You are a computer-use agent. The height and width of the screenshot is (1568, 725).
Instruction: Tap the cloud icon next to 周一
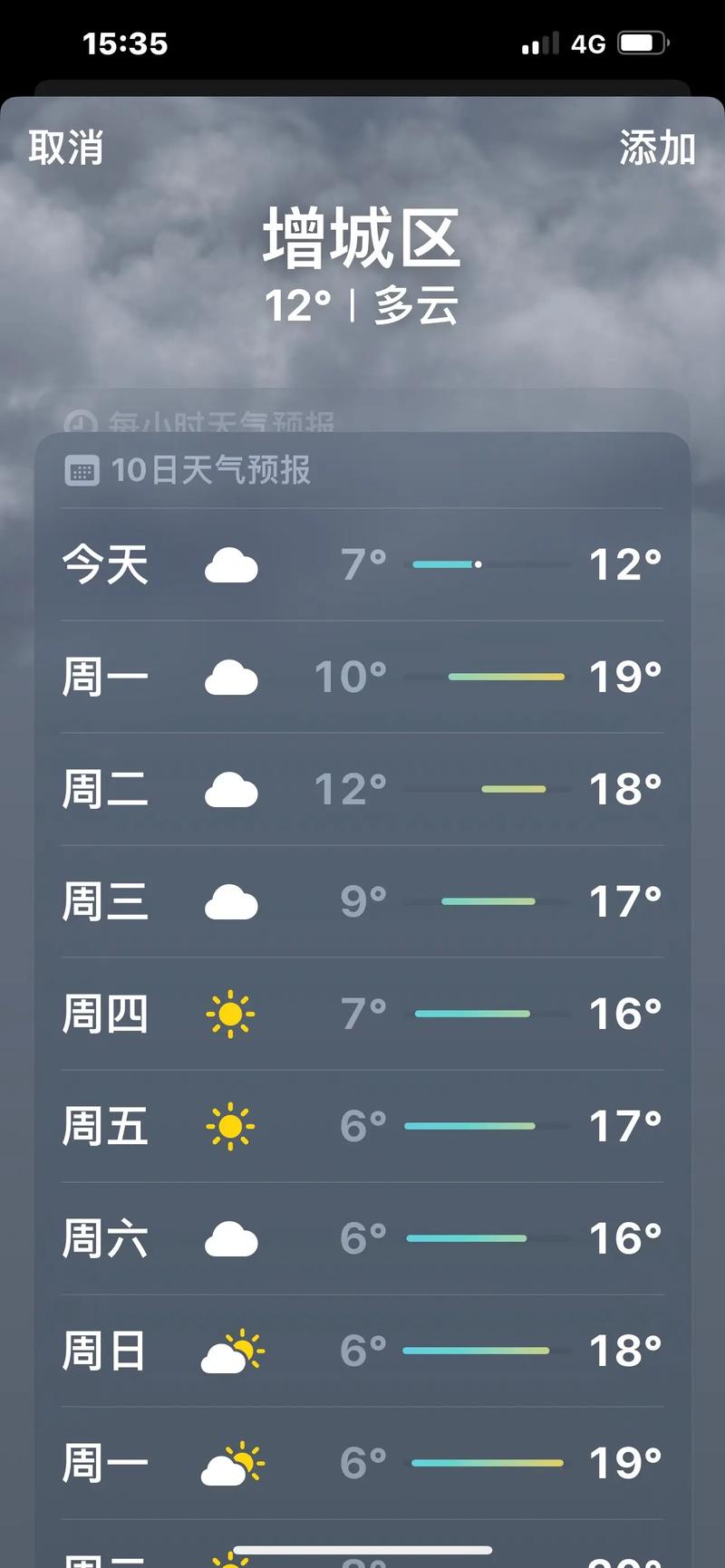click(x=232, y=676)
